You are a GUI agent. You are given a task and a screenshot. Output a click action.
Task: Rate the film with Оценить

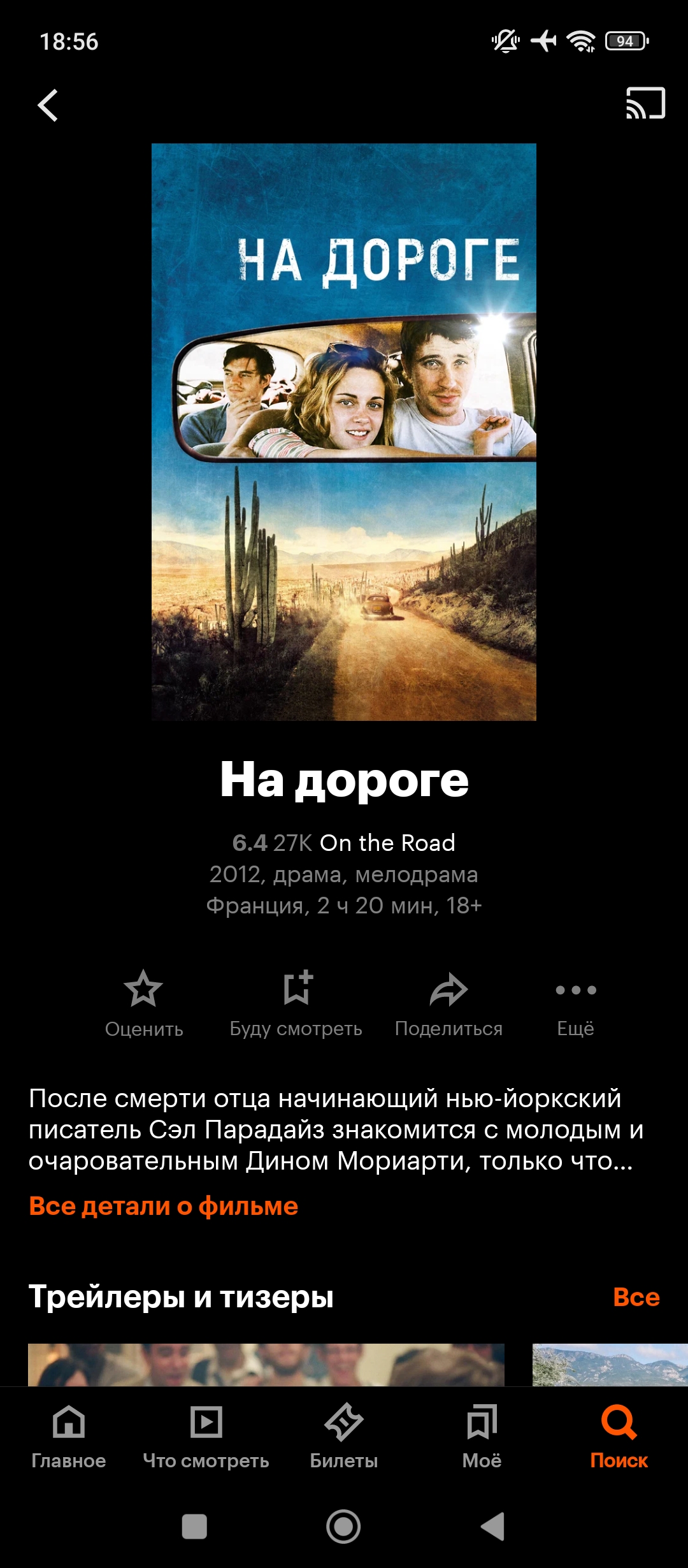(x=144, y=1001)
